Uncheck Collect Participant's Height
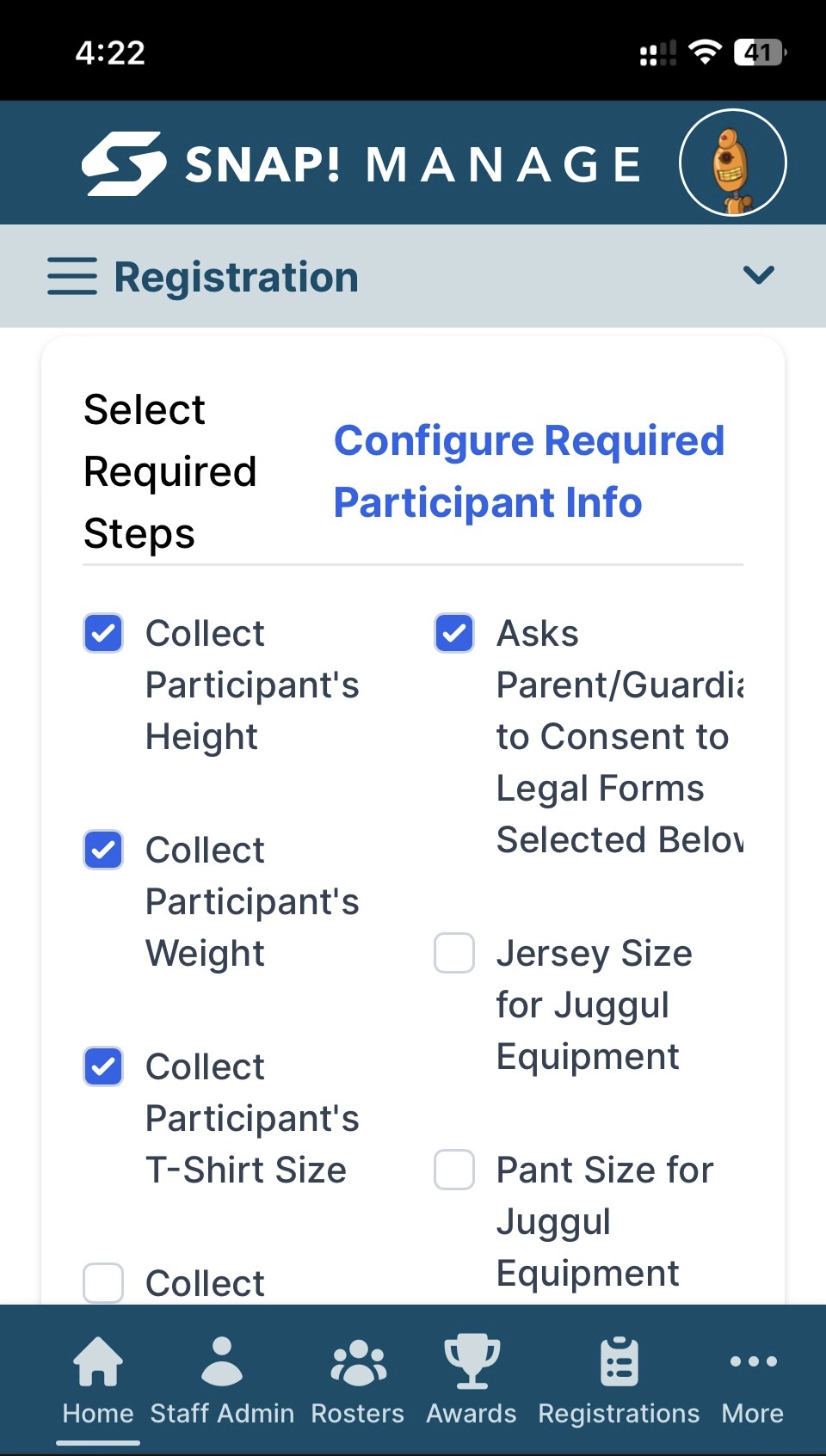The height and width of the screenshot is (1456, 826). coord(102,633)
